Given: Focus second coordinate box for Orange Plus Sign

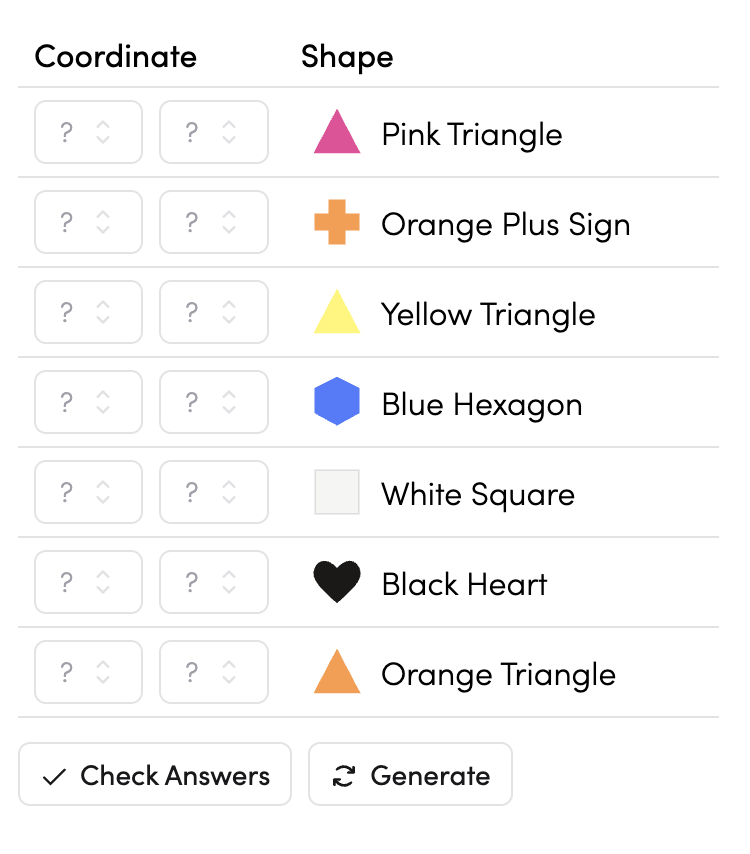Looking at the screenshot, I should coord(200,222).
